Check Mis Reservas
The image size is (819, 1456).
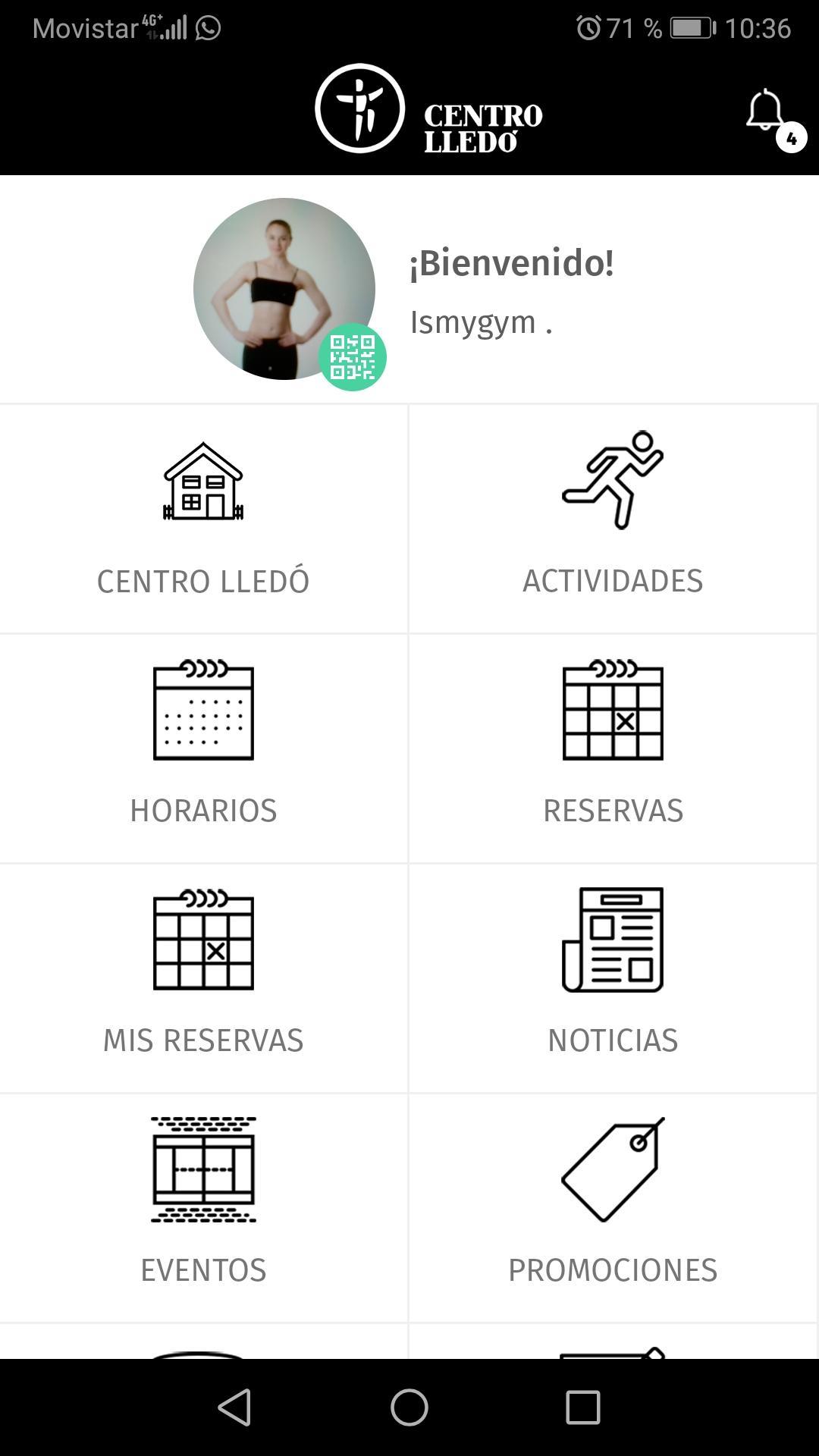(203, 979)
